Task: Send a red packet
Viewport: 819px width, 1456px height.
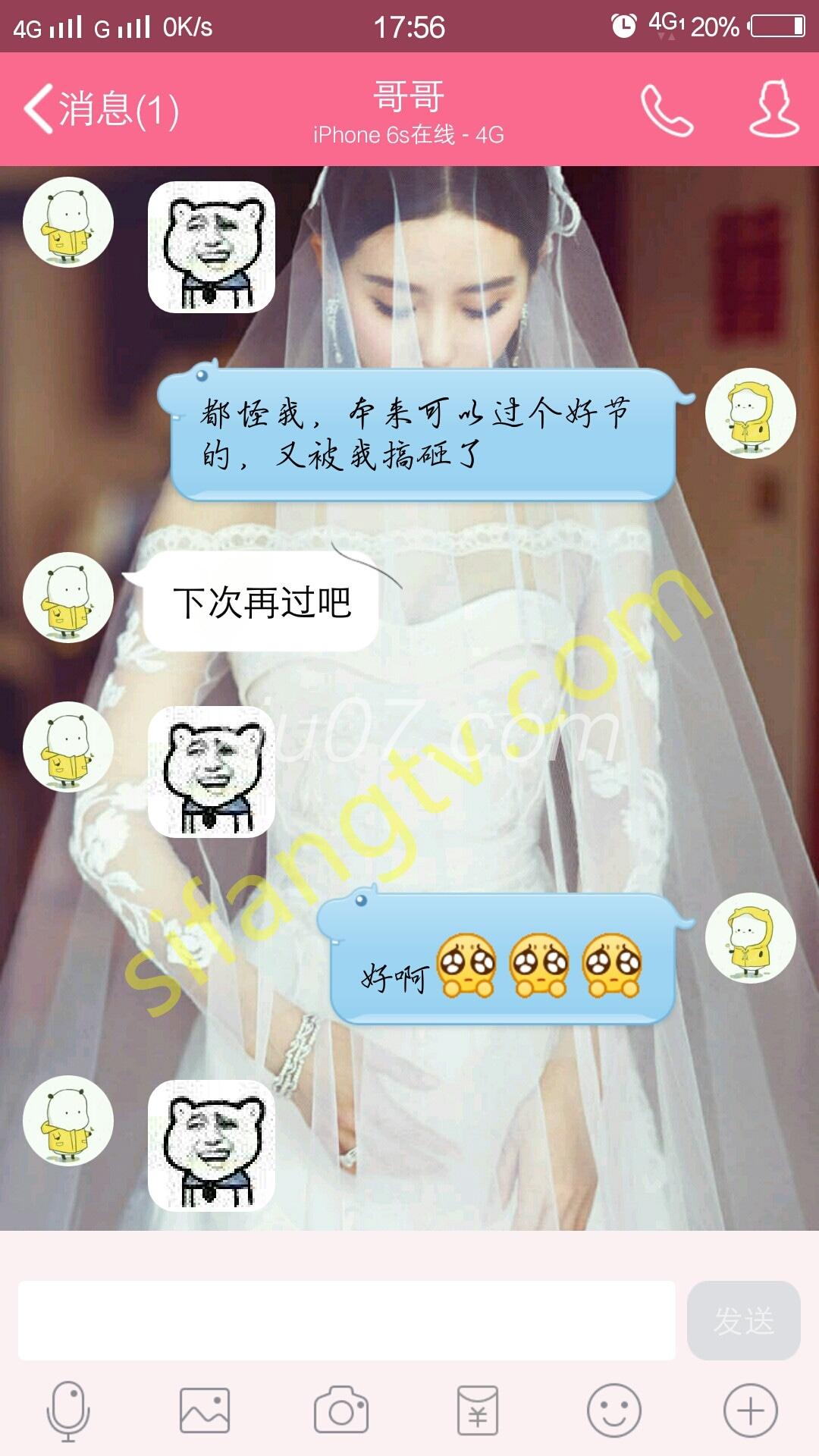Action: pyautogui.click(x=478, y=1411)
